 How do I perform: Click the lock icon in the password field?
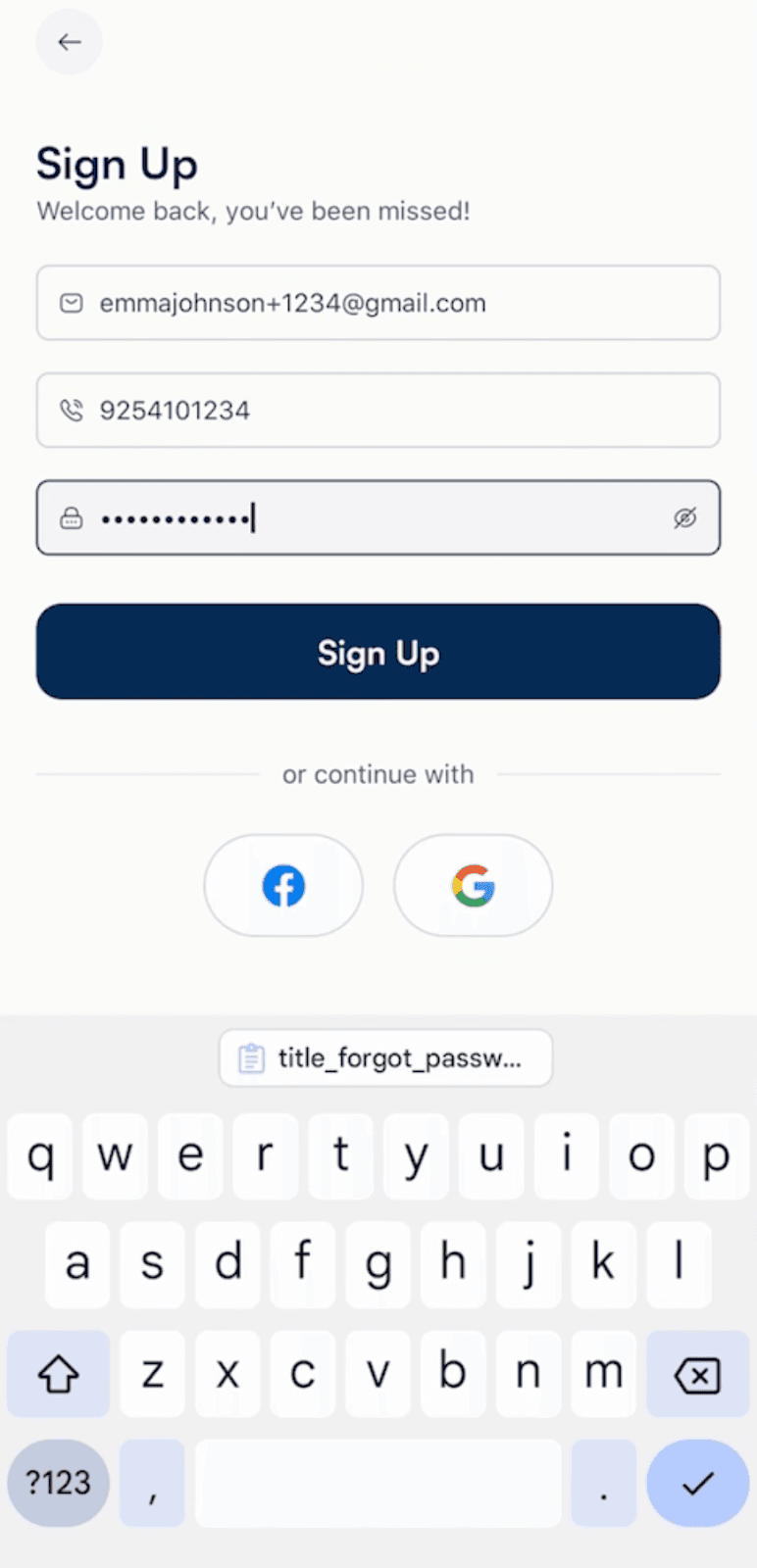(71, 517)
